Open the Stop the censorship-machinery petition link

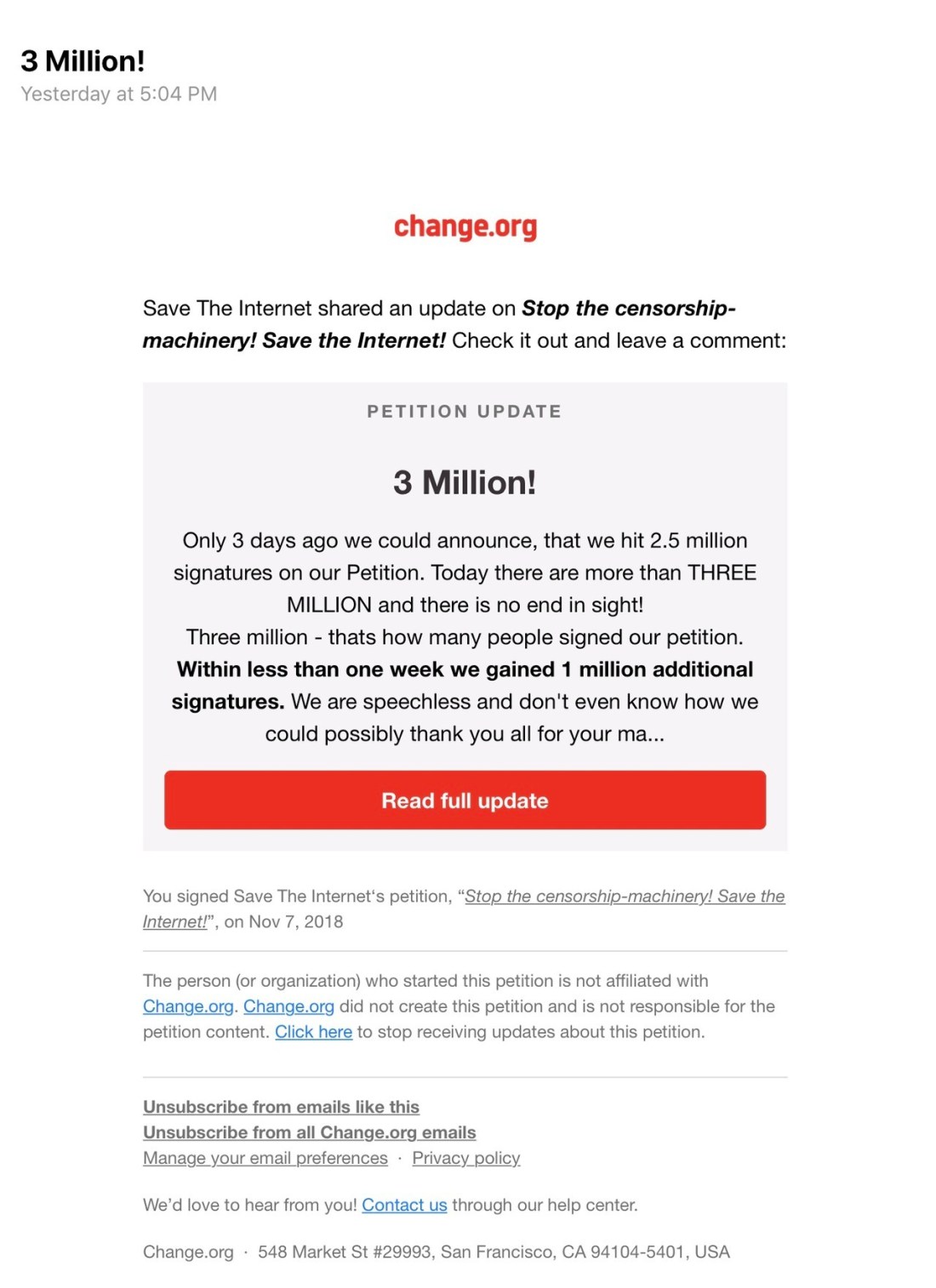pyautogui.click(x=625, y=896)
